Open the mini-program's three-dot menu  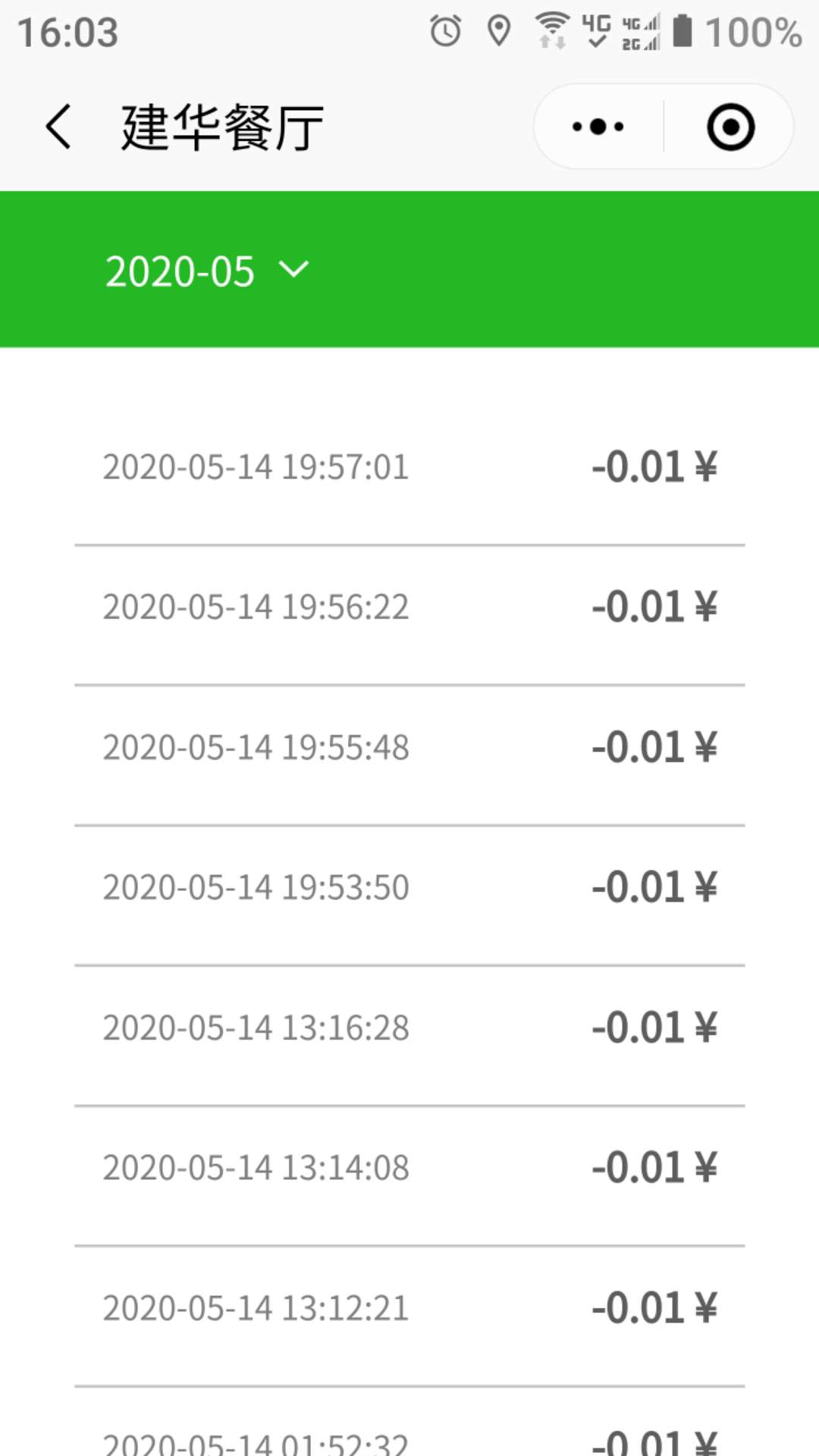coord(598,127)
